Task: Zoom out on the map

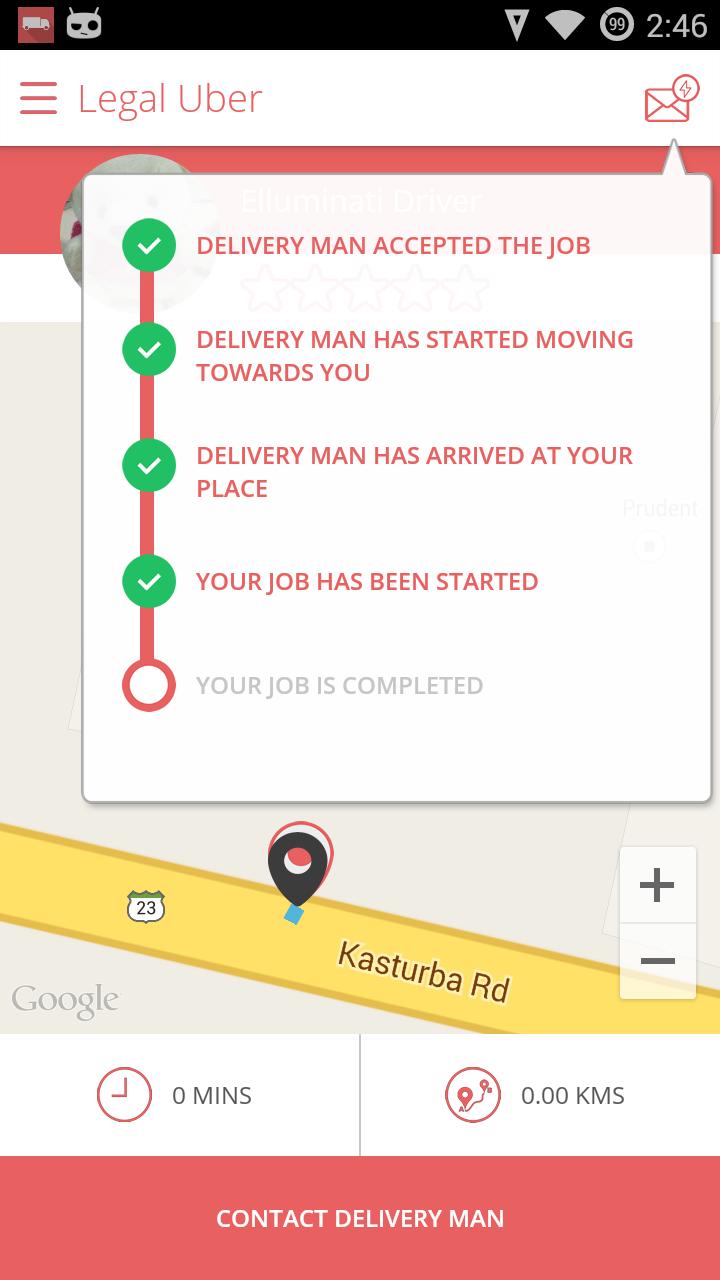Action: pos(657,961)
